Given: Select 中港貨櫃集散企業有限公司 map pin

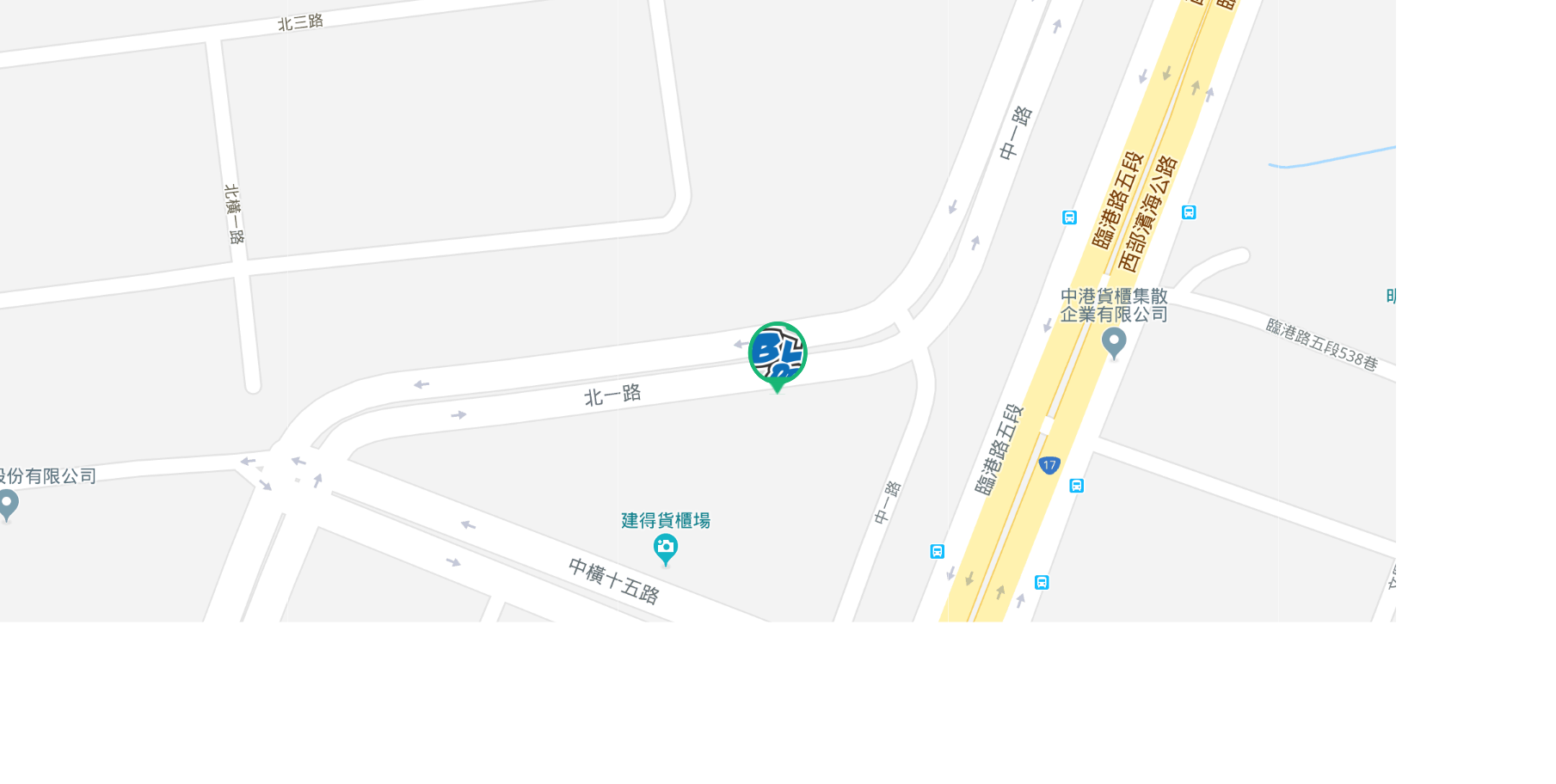Looking at the screenshot, I should coord(1114,342).
